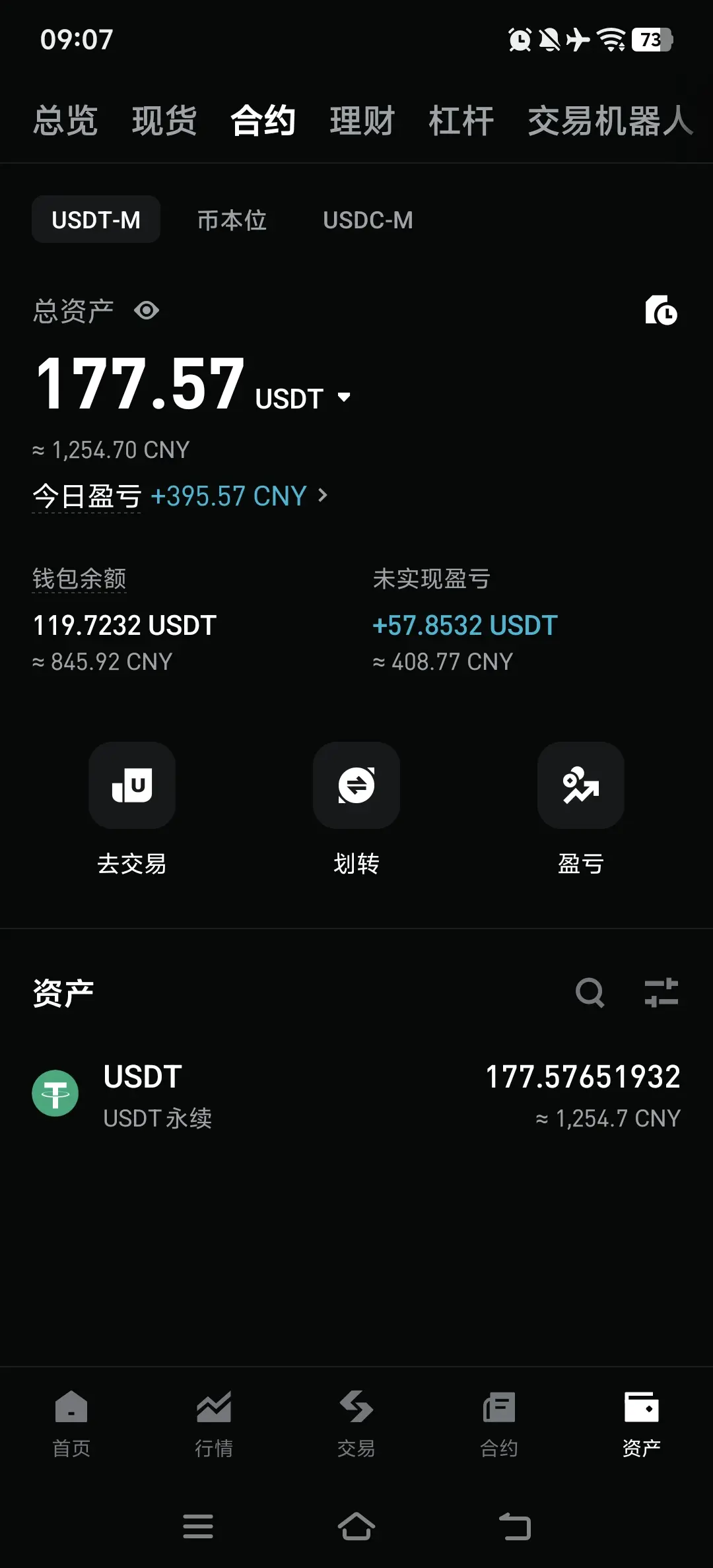Select the 币本位 segment

[232, 220]
